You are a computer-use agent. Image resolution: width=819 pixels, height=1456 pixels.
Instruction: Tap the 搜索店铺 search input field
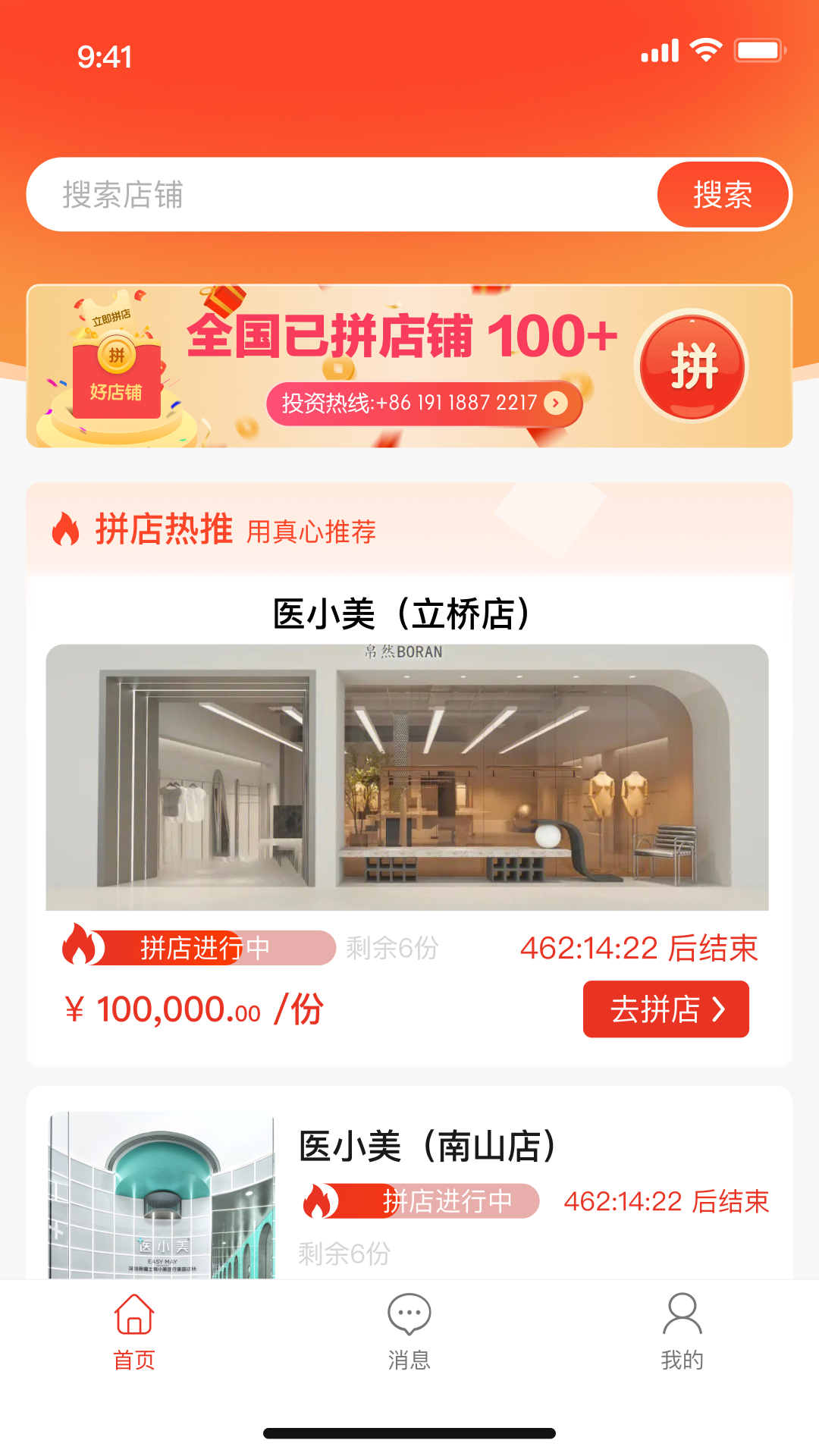click(303, 194)
